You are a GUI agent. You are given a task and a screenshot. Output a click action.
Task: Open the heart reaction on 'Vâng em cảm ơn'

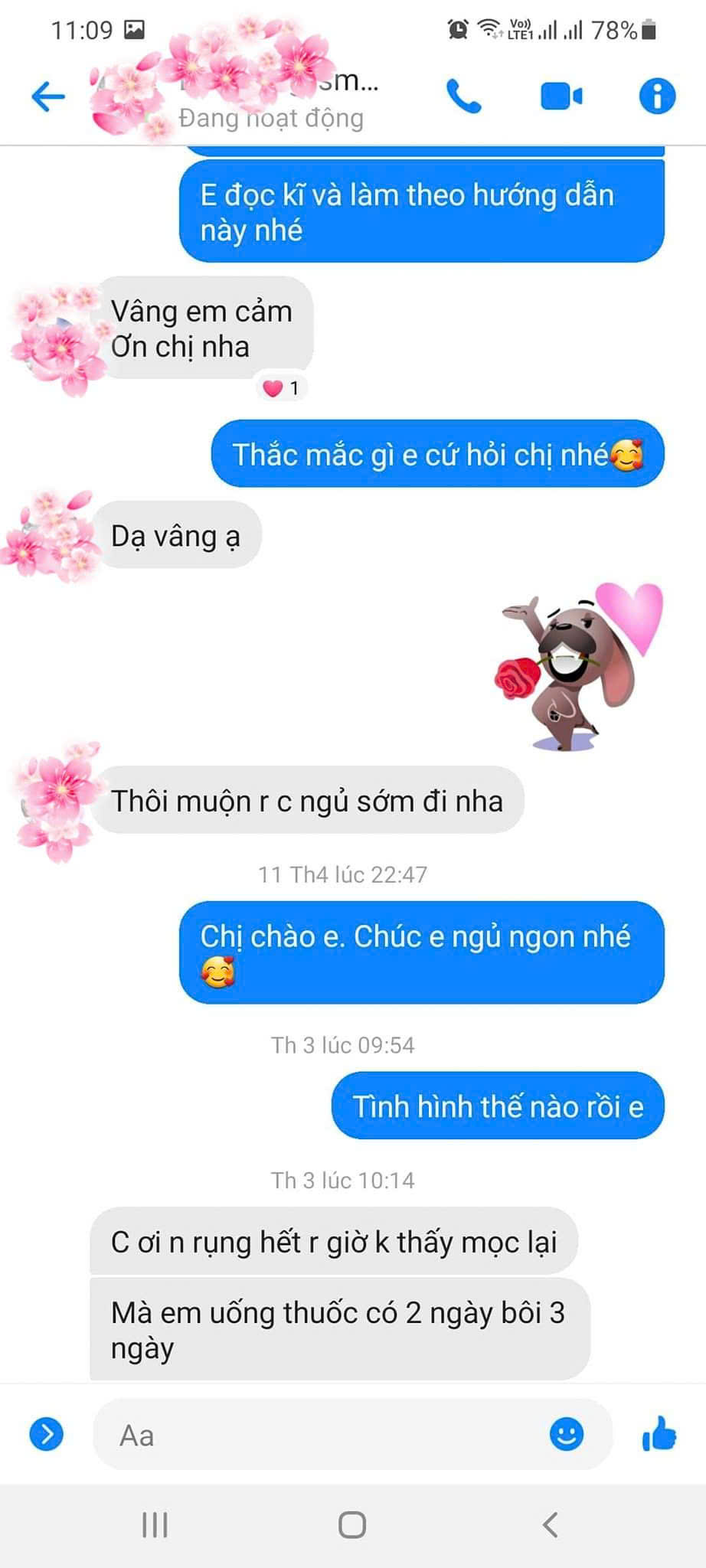281,388
